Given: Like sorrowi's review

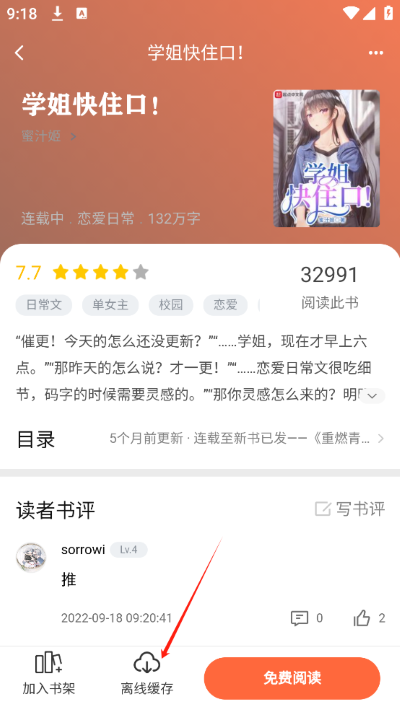Looking at the screenshot, I should (x=369, y=618).
